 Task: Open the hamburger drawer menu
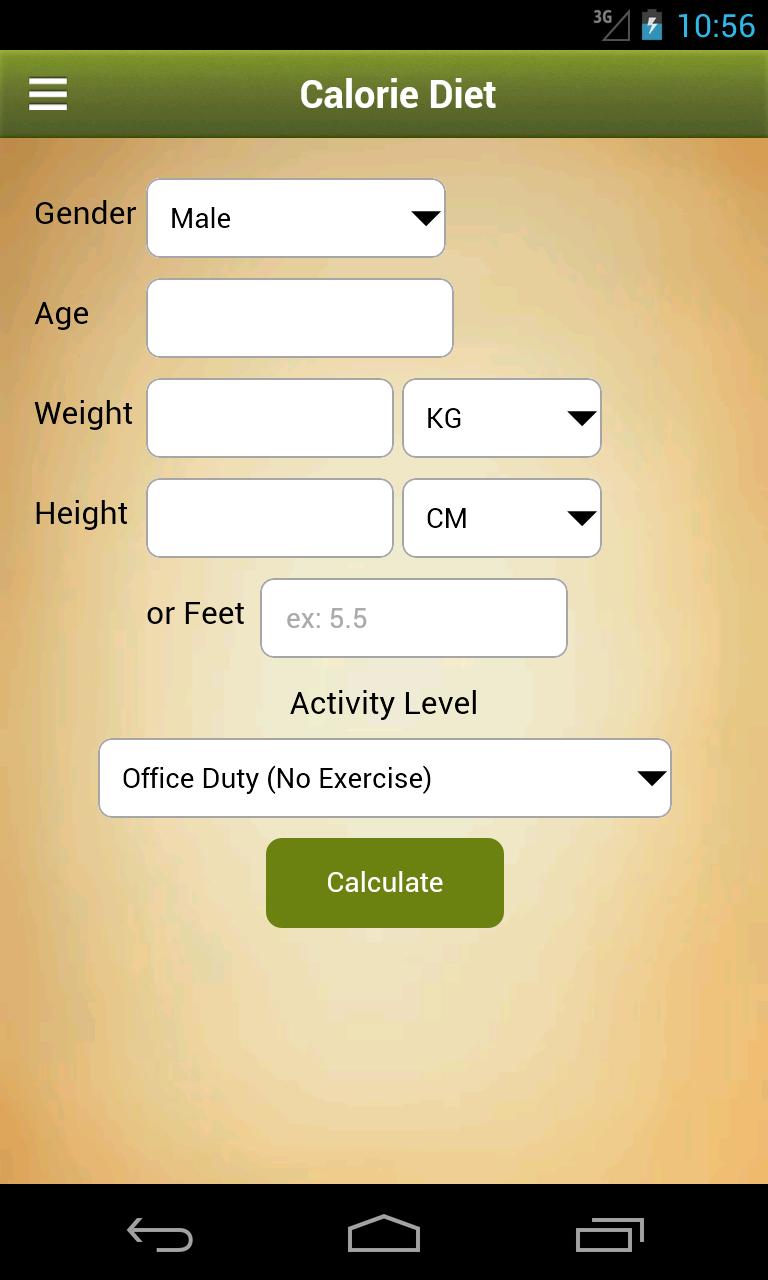47,94
